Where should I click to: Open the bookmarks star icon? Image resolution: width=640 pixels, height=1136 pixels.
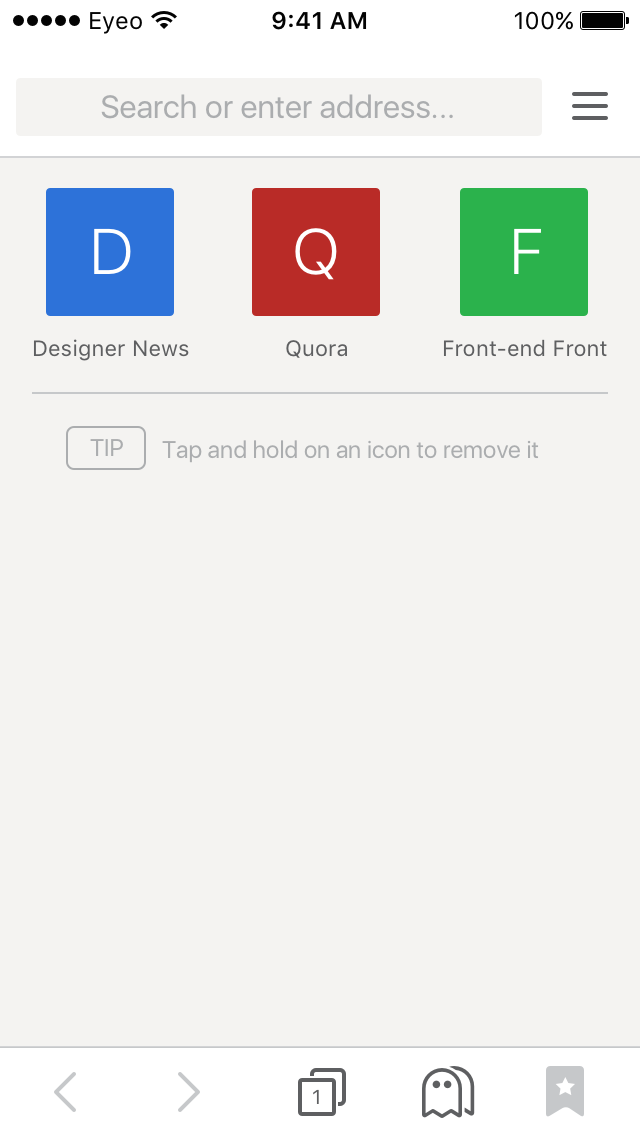pyautogui.click(x=565, y=1092)
